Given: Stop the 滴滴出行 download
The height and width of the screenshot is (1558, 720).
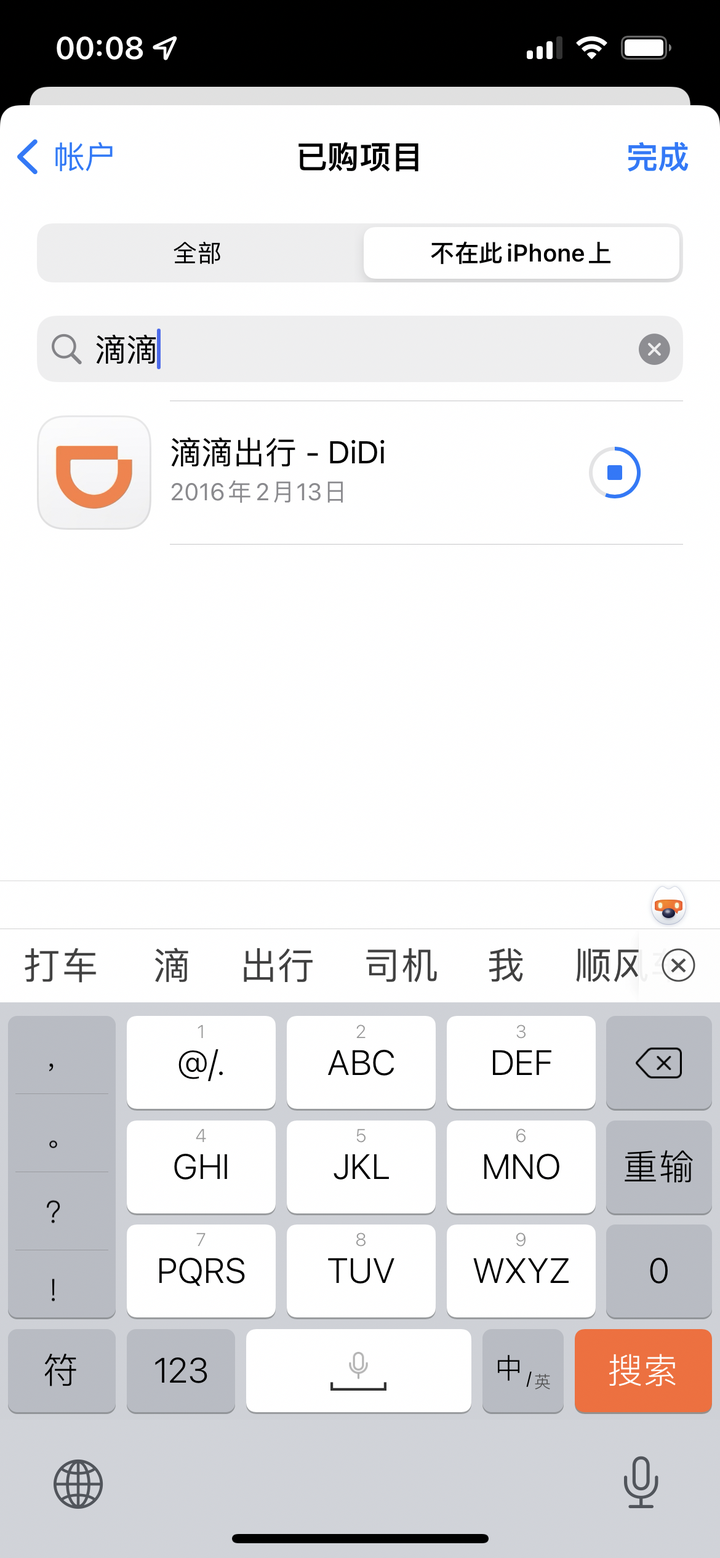Looking at the screenshot, I should click(x=614, y=473).
